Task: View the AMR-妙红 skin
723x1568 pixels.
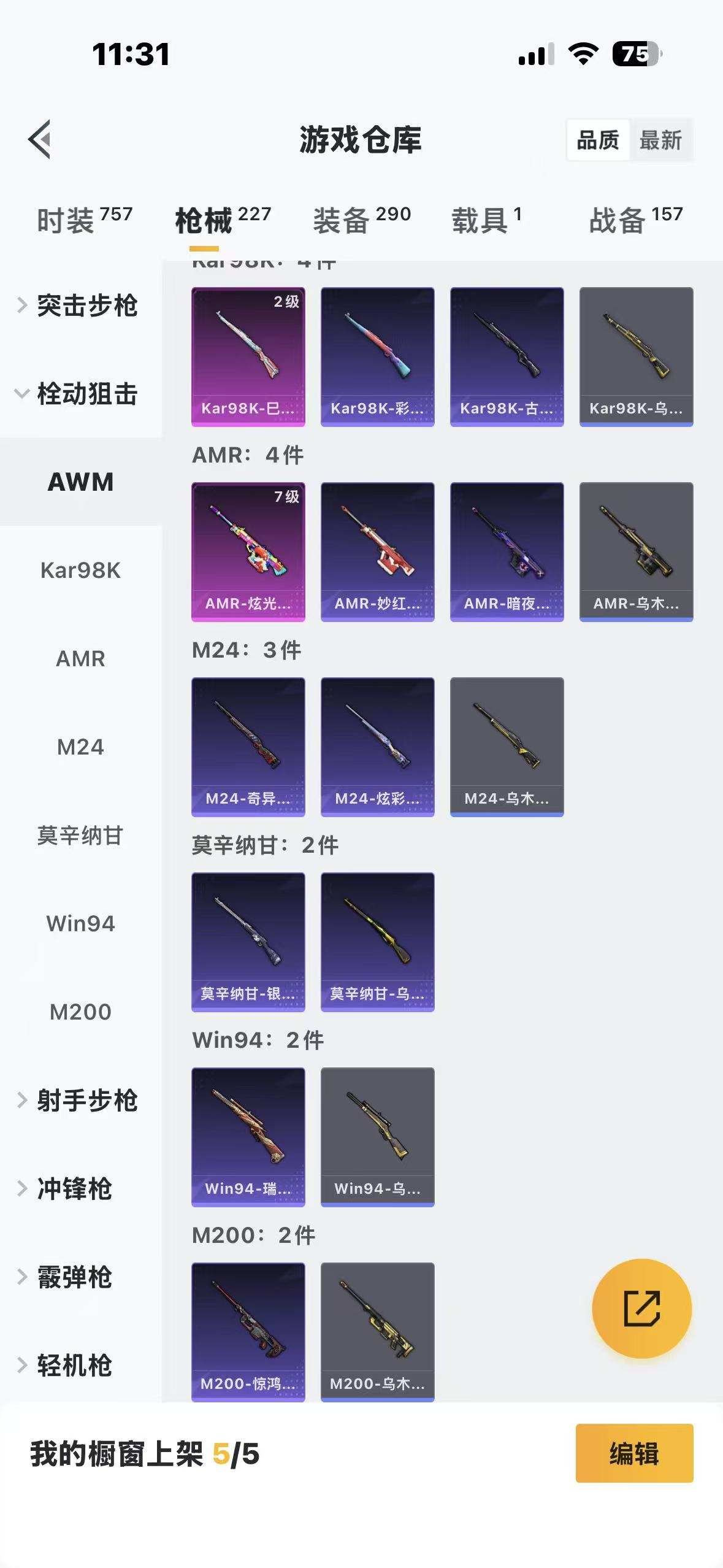Action: click(x=378, y=551)
